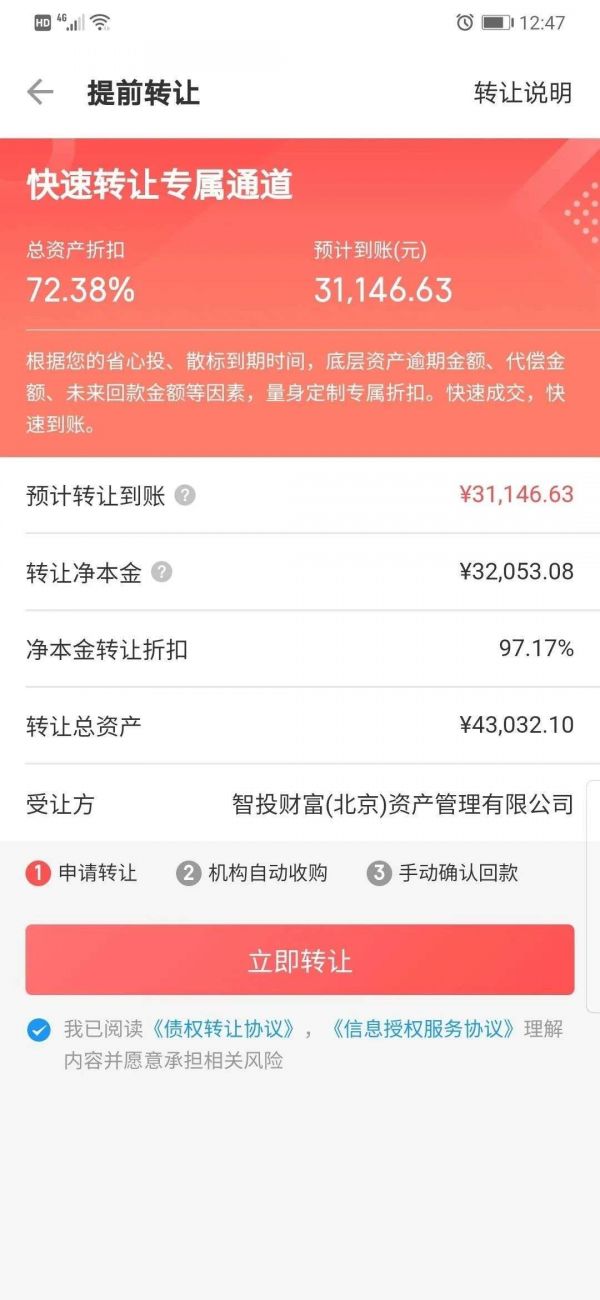
Task: Read the 《信息授权服务协议》 agreement
Action: [422, 1029]
